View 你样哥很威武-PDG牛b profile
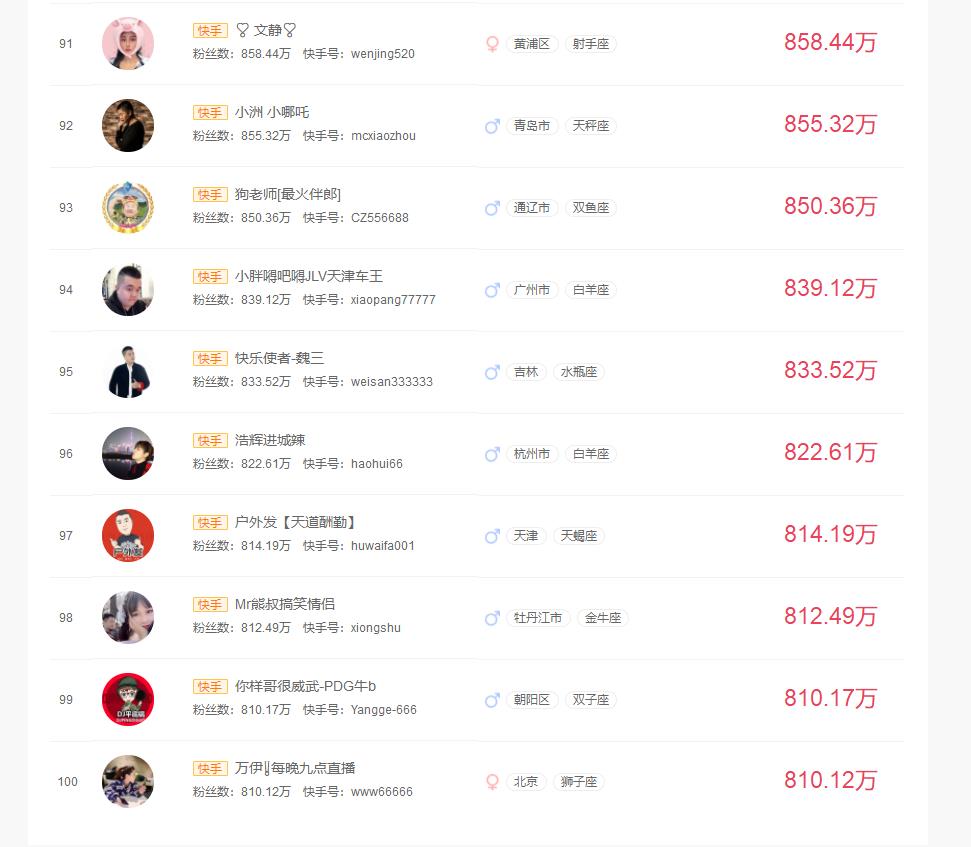 tap(305, 686)
